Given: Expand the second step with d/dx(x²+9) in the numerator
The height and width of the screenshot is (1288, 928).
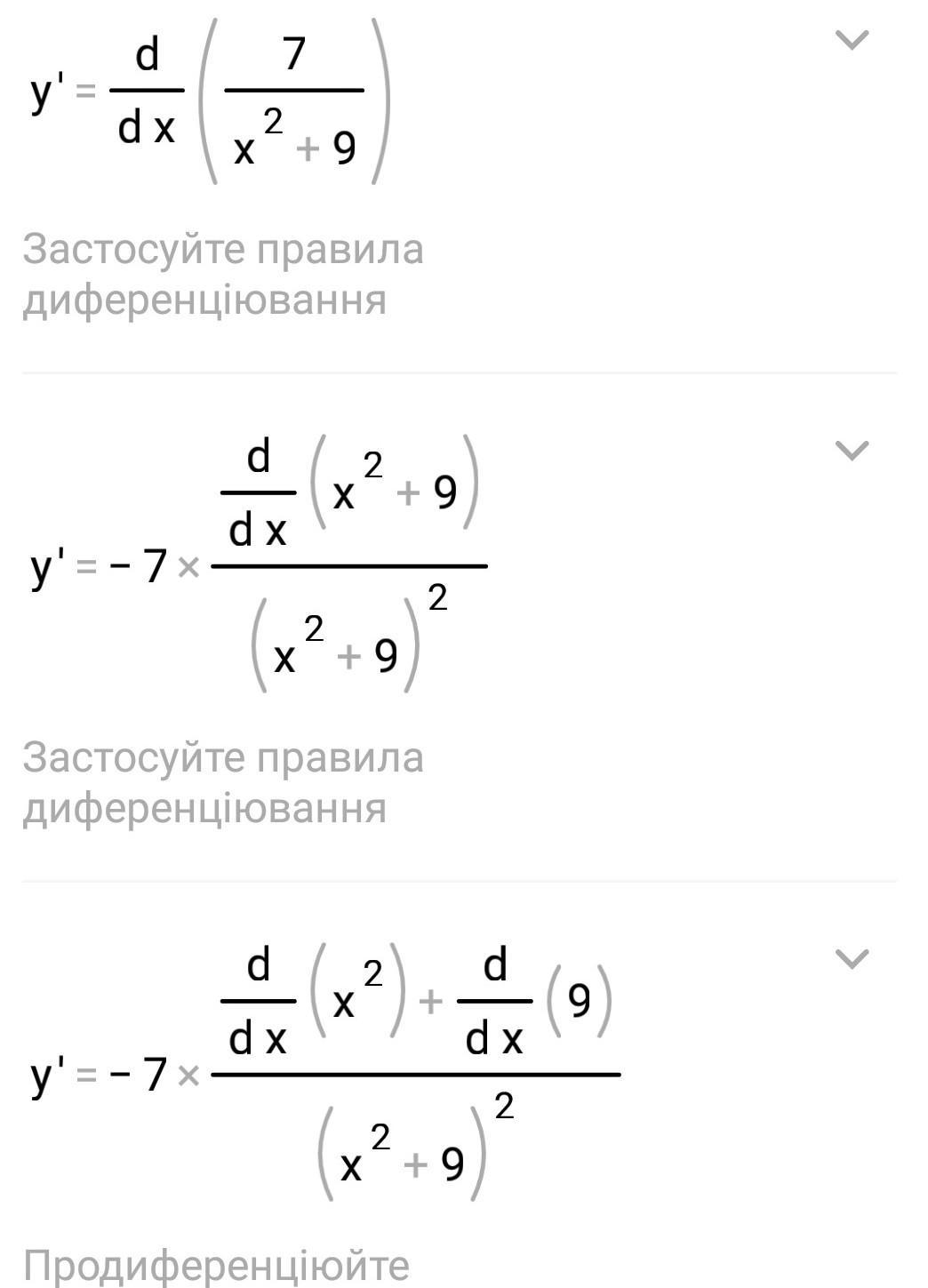Looking at the screenshot, I should click(852, 451).
